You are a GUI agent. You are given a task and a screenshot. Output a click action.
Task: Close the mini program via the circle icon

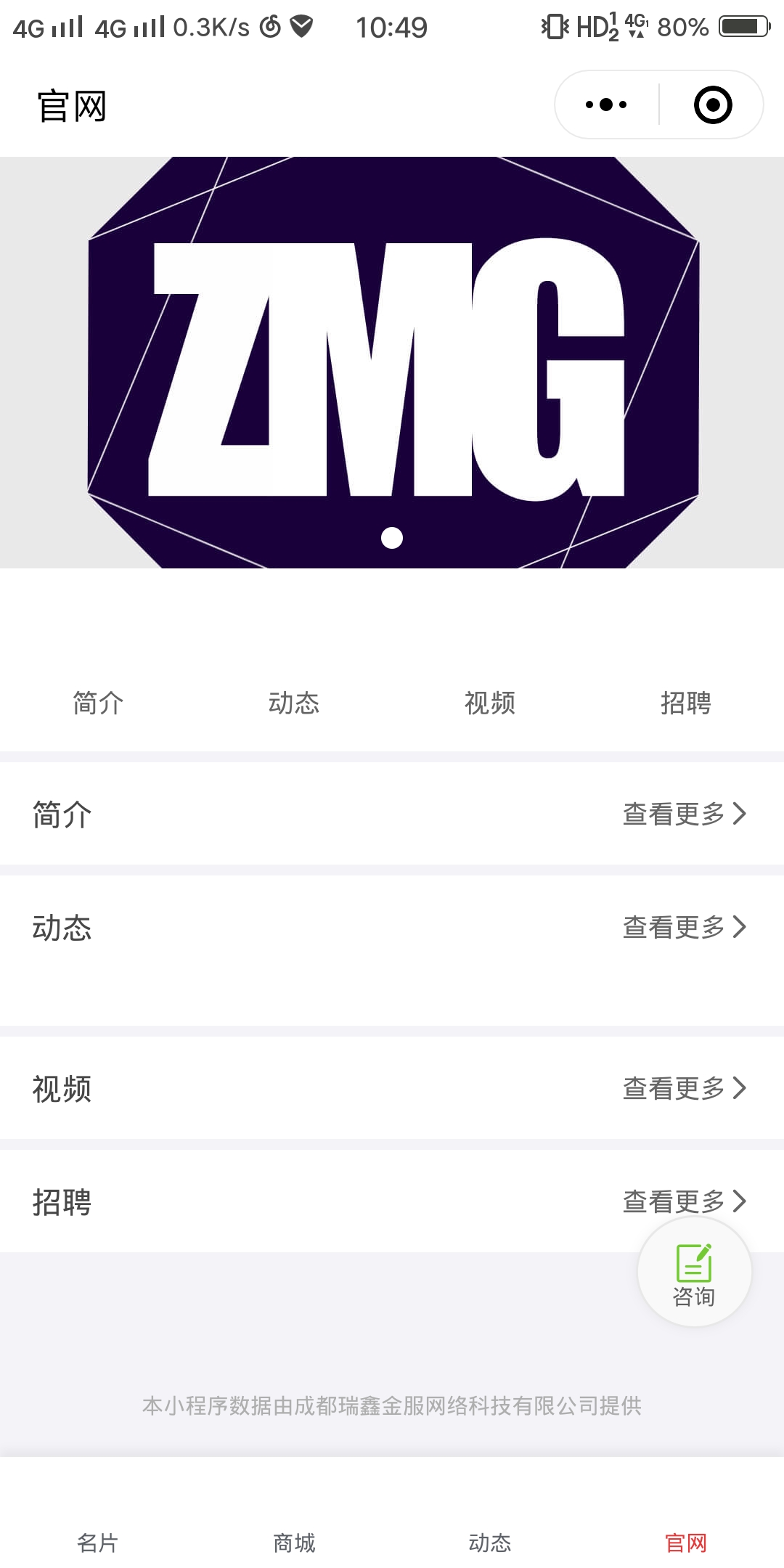pyautogui.click(x=712, y=105)
